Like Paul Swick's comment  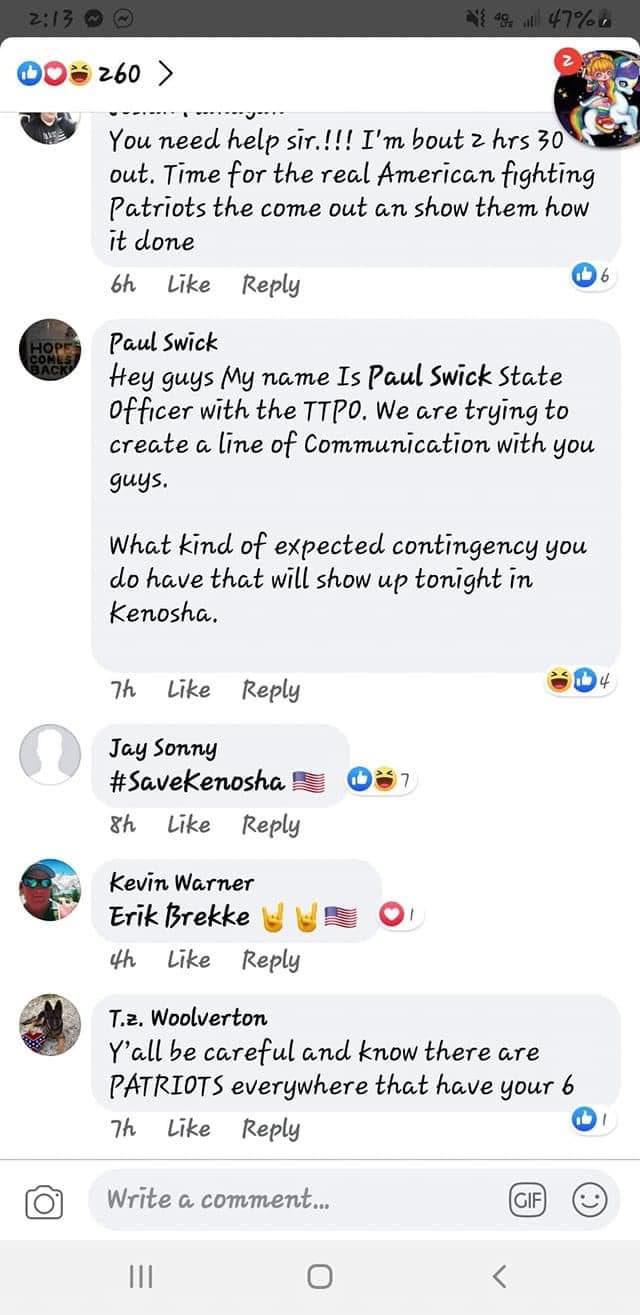pos(188,689)
